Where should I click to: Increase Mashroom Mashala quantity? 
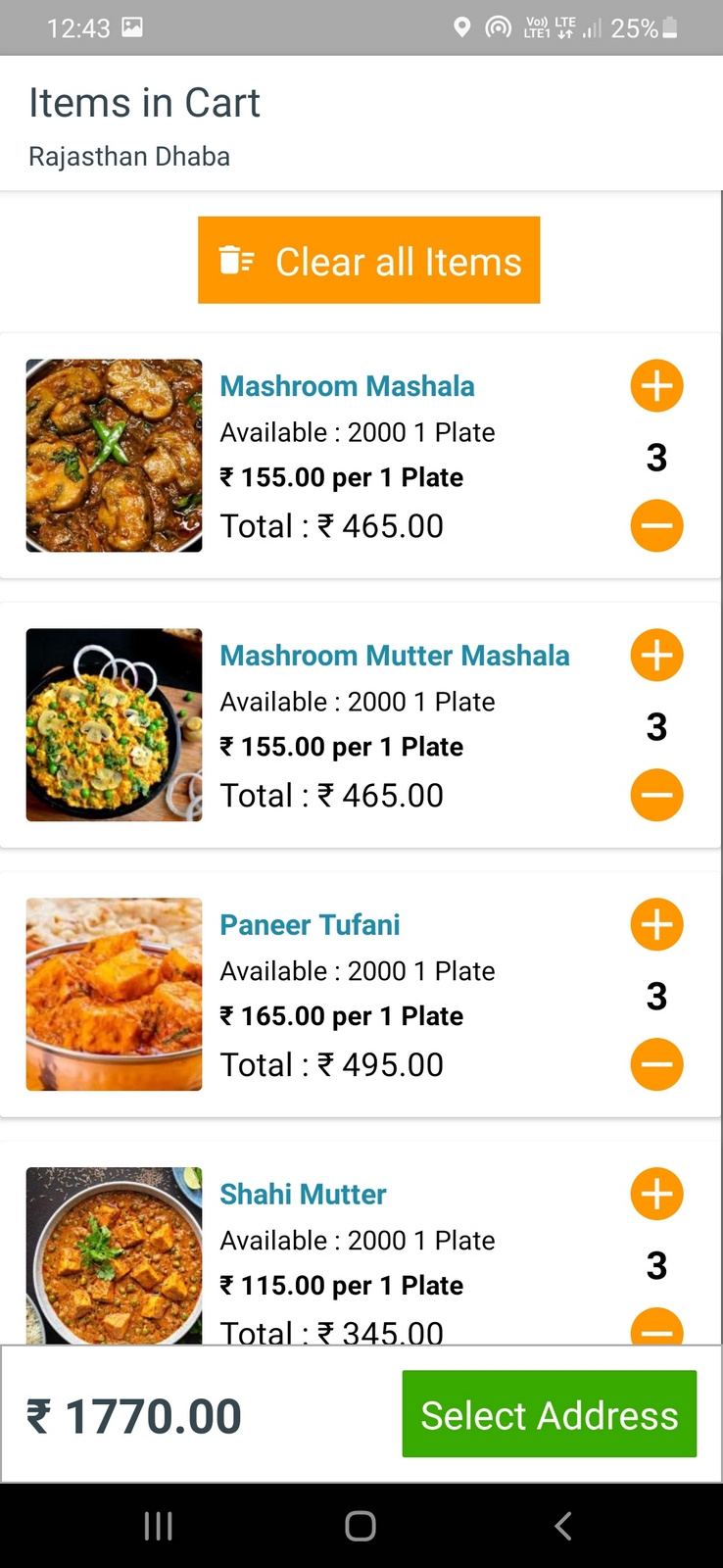656,386
